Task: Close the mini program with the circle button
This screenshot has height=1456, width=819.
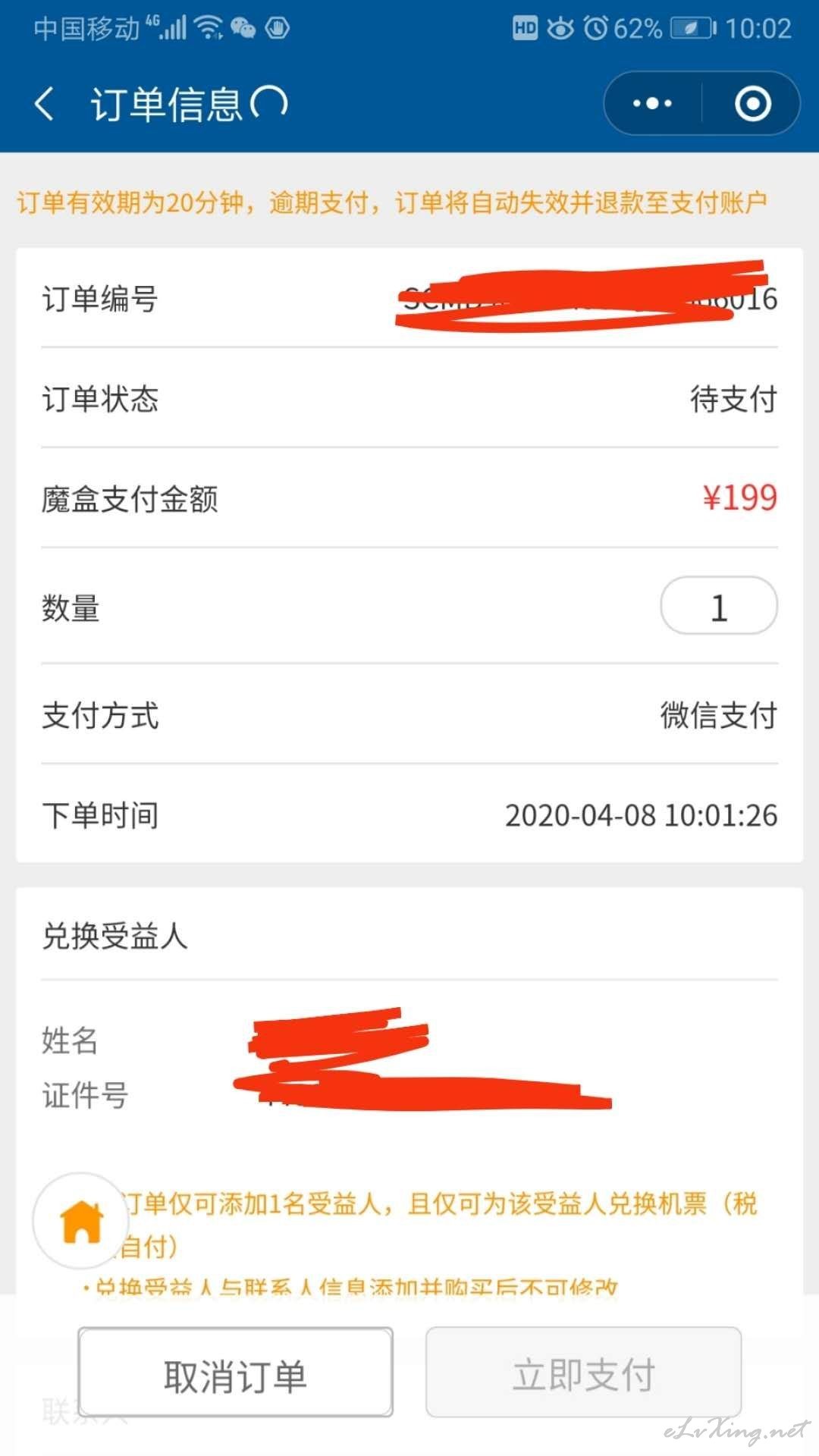Action: click(x=752, y=103)
